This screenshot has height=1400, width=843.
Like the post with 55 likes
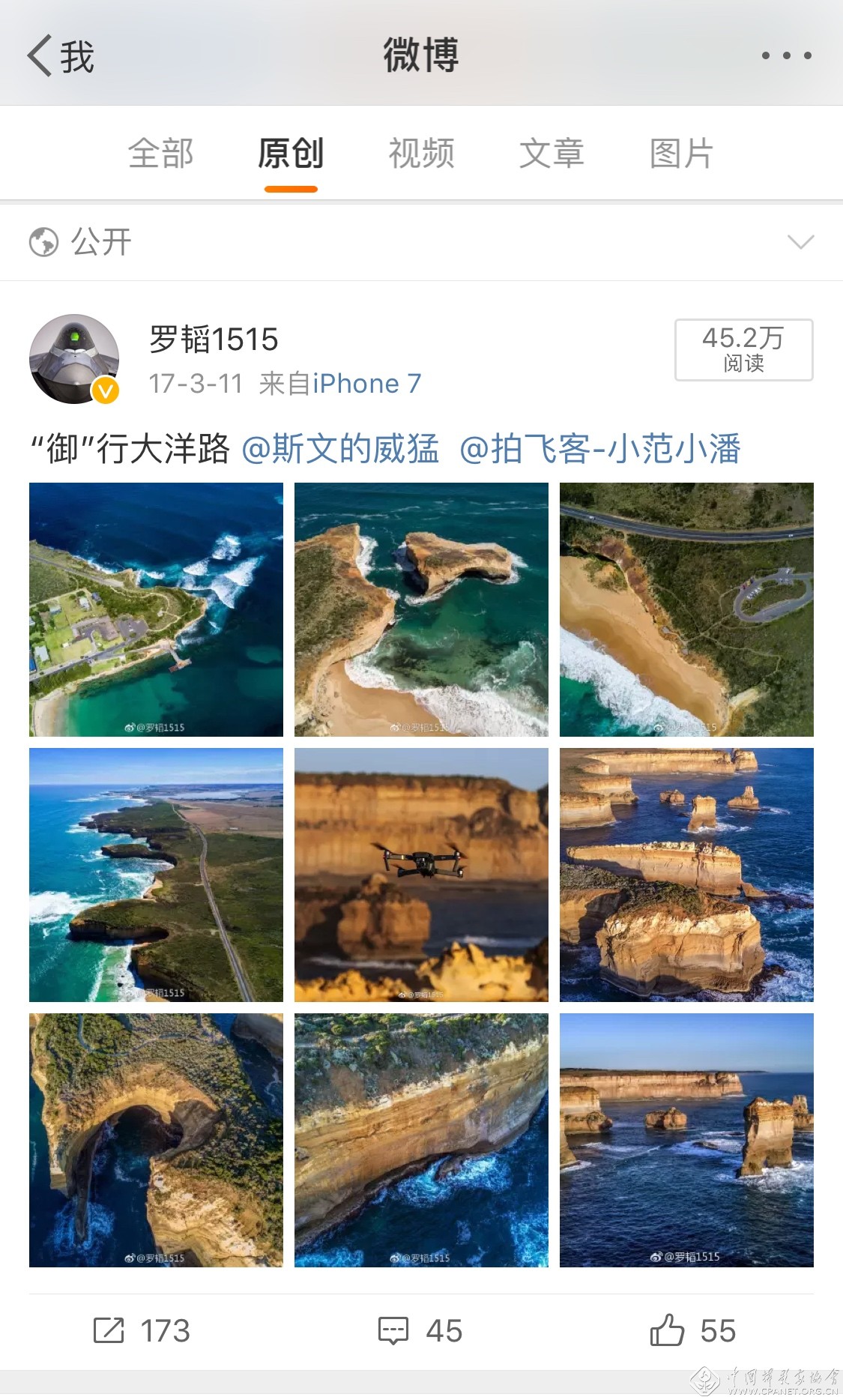pos(692,1331)
